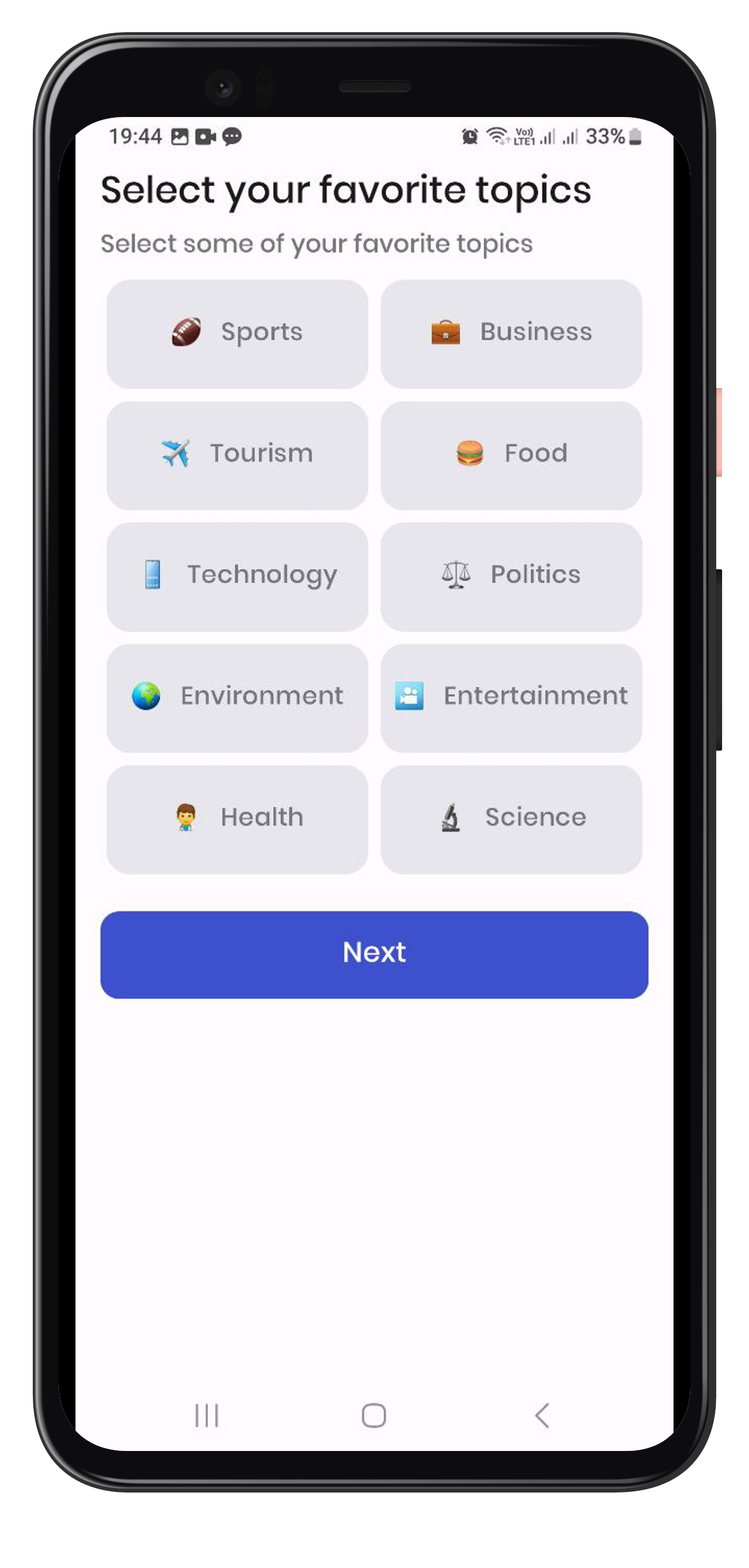Choose the Business topic chip
This screenshot has height=1568, width=749.
(511, 333)
